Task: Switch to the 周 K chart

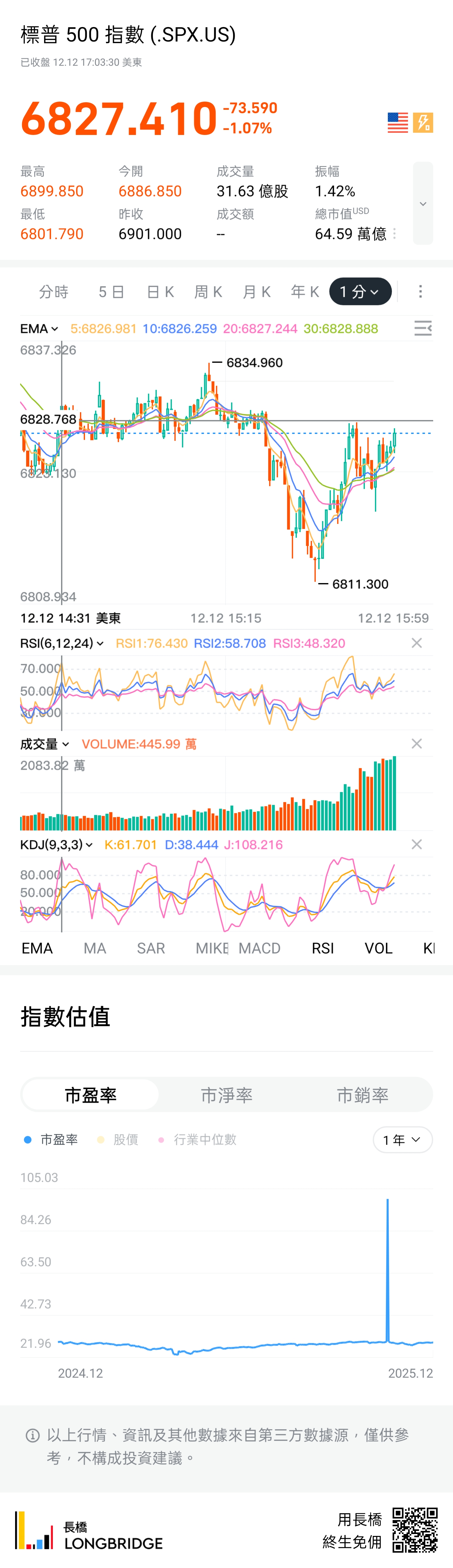Action: click(208, 292)
